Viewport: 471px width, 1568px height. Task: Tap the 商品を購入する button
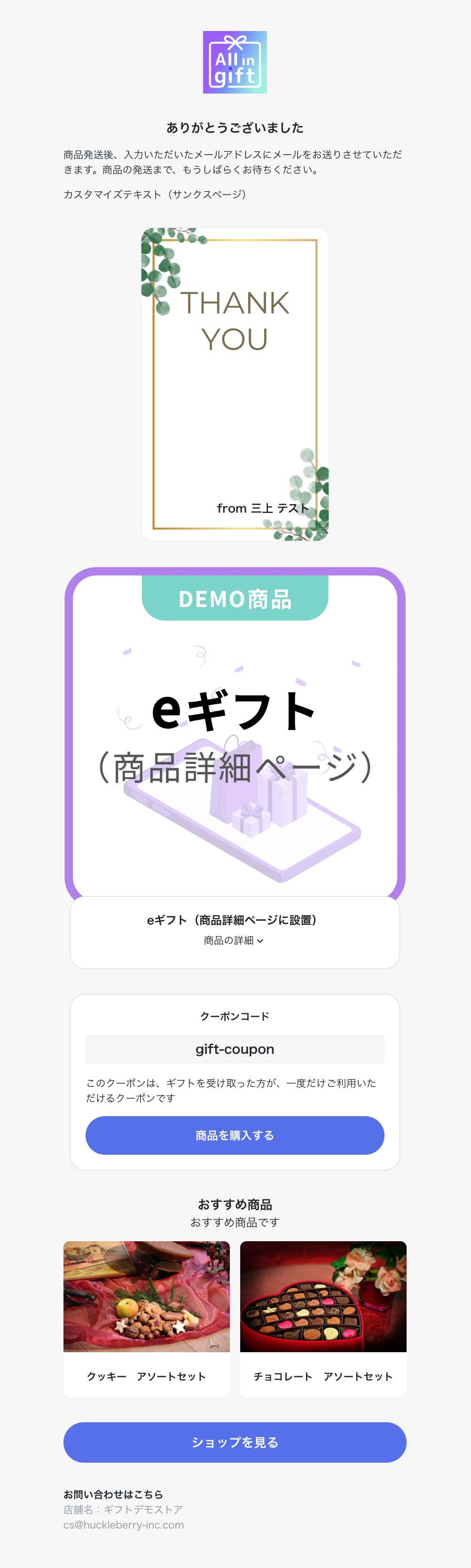pos(235,1135)
